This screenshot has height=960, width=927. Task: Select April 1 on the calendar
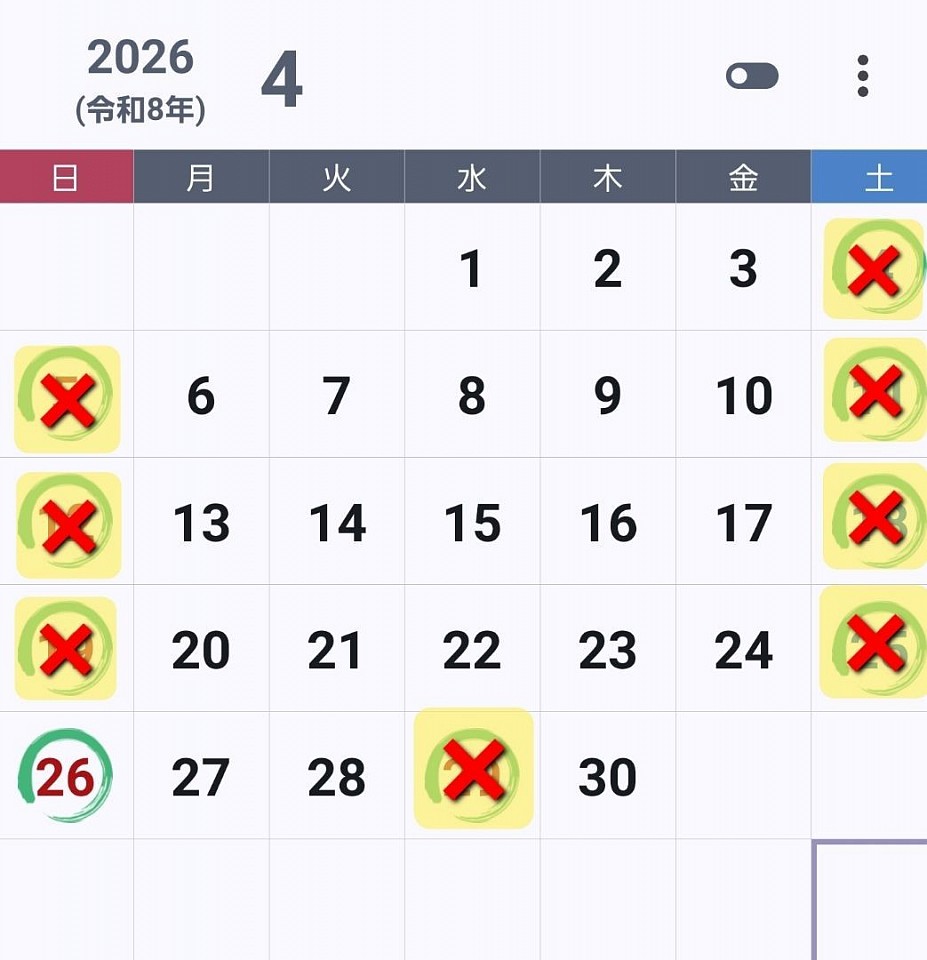[x=471, y=270]
